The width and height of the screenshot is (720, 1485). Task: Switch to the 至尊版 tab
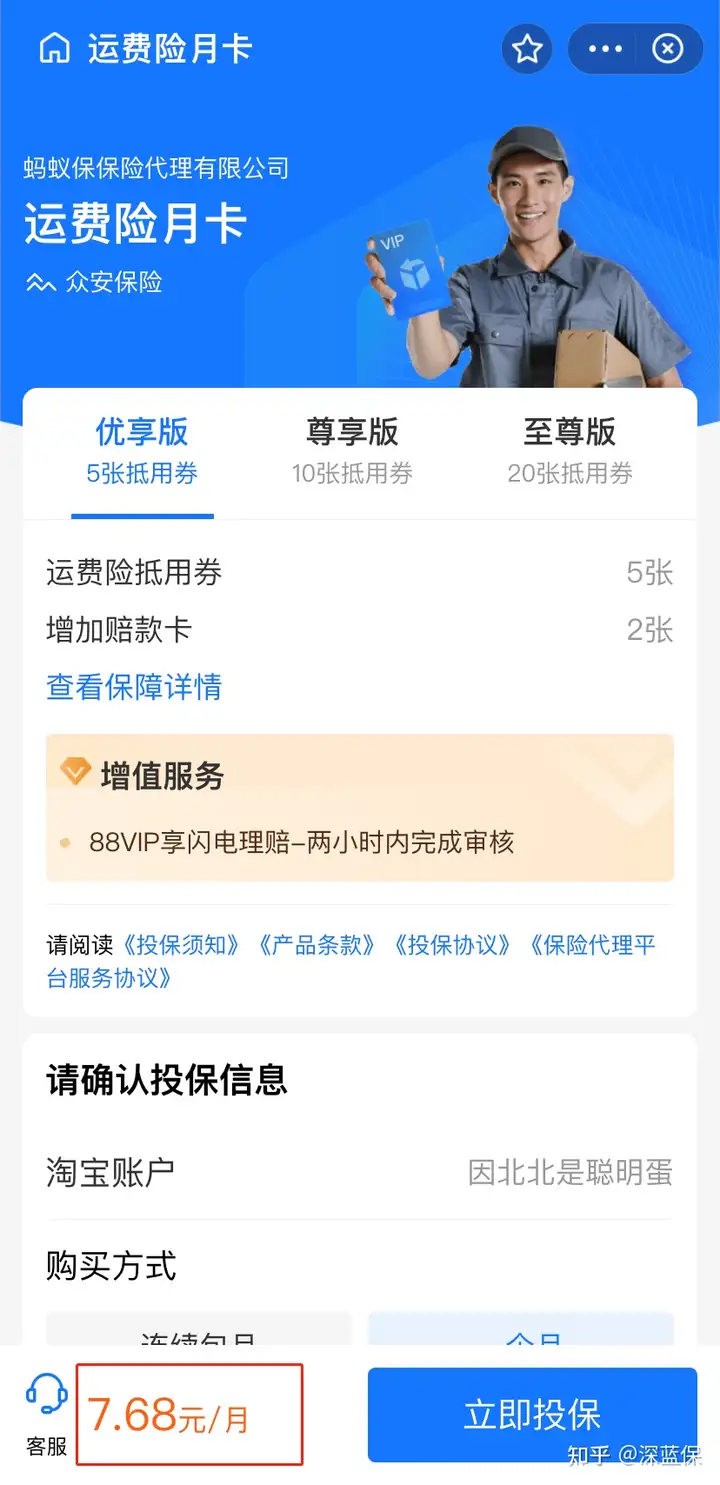(x=570, y=451)
